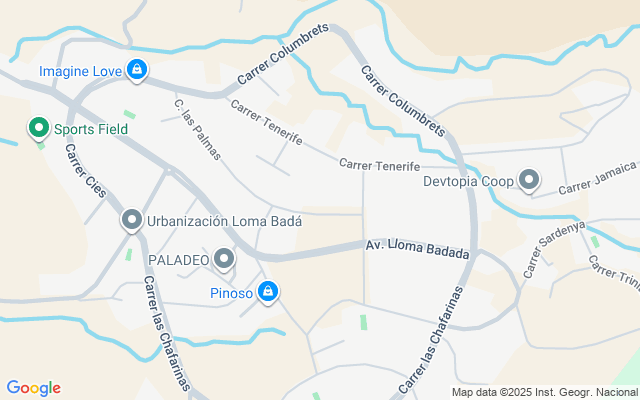Screen dimensions: 640x400
Task: Select the Devtopia Coop marker
Action: pos(529,181)
